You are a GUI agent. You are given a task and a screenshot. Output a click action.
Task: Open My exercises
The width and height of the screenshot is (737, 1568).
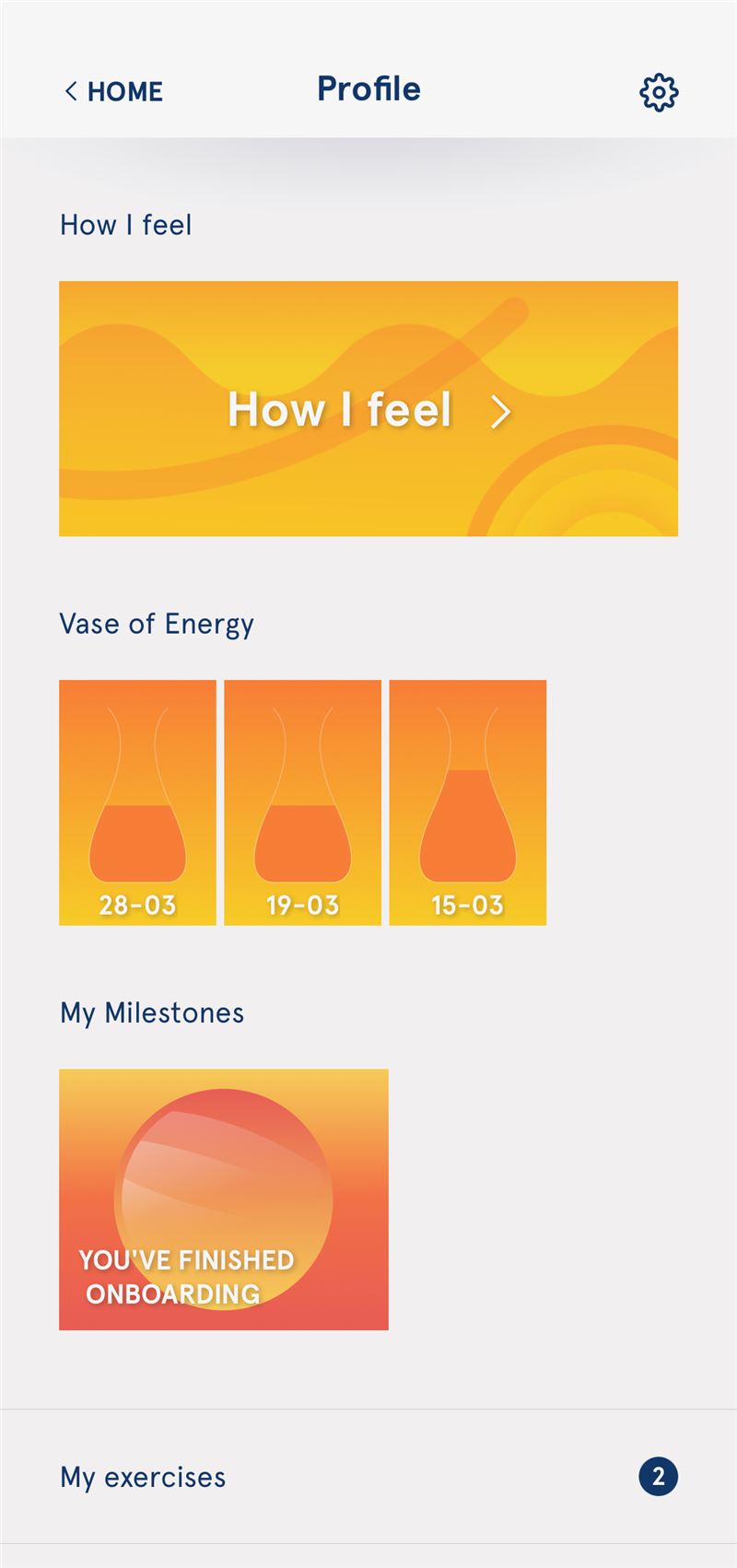(368, 1477)
